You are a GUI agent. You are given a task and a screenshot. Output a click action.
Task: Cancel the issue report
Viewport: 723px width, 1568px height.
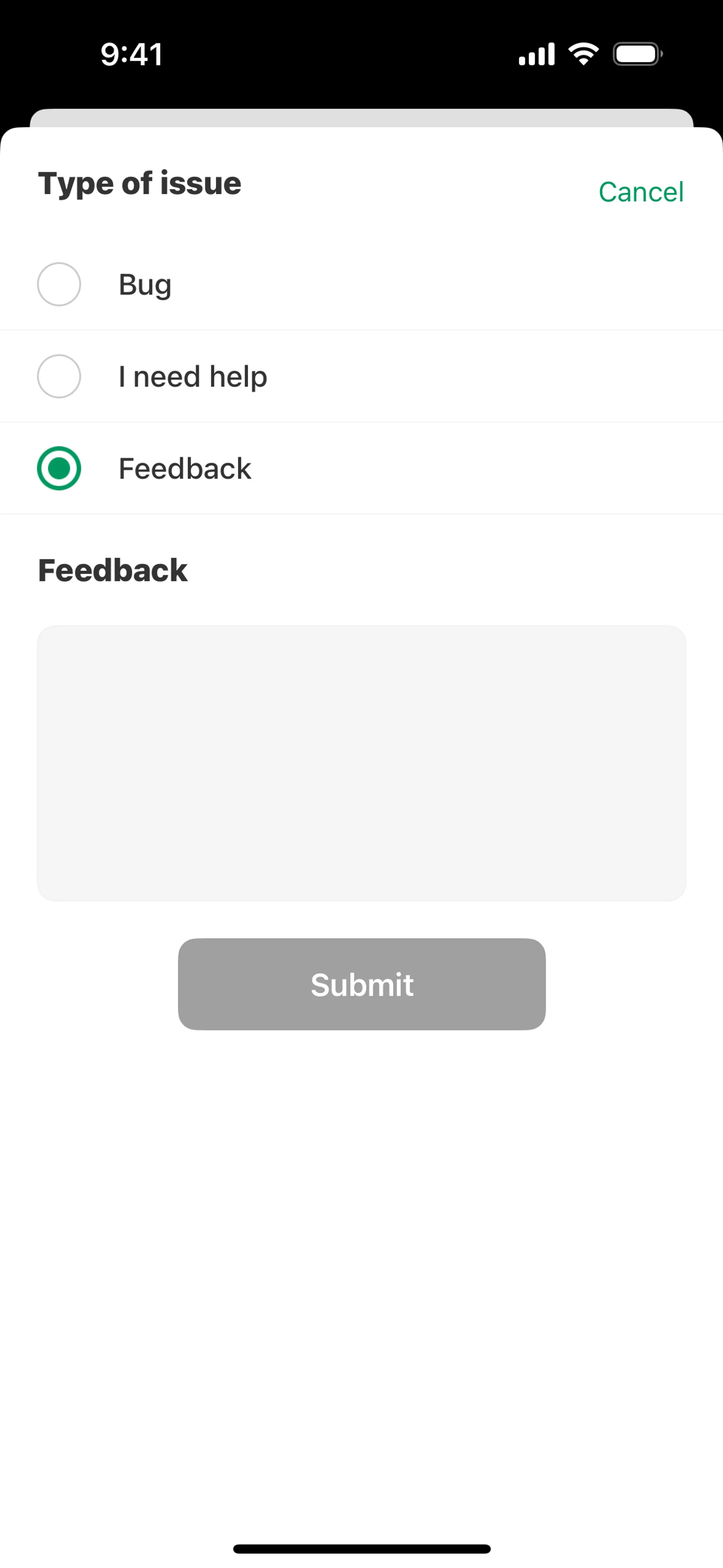[640, 192]
